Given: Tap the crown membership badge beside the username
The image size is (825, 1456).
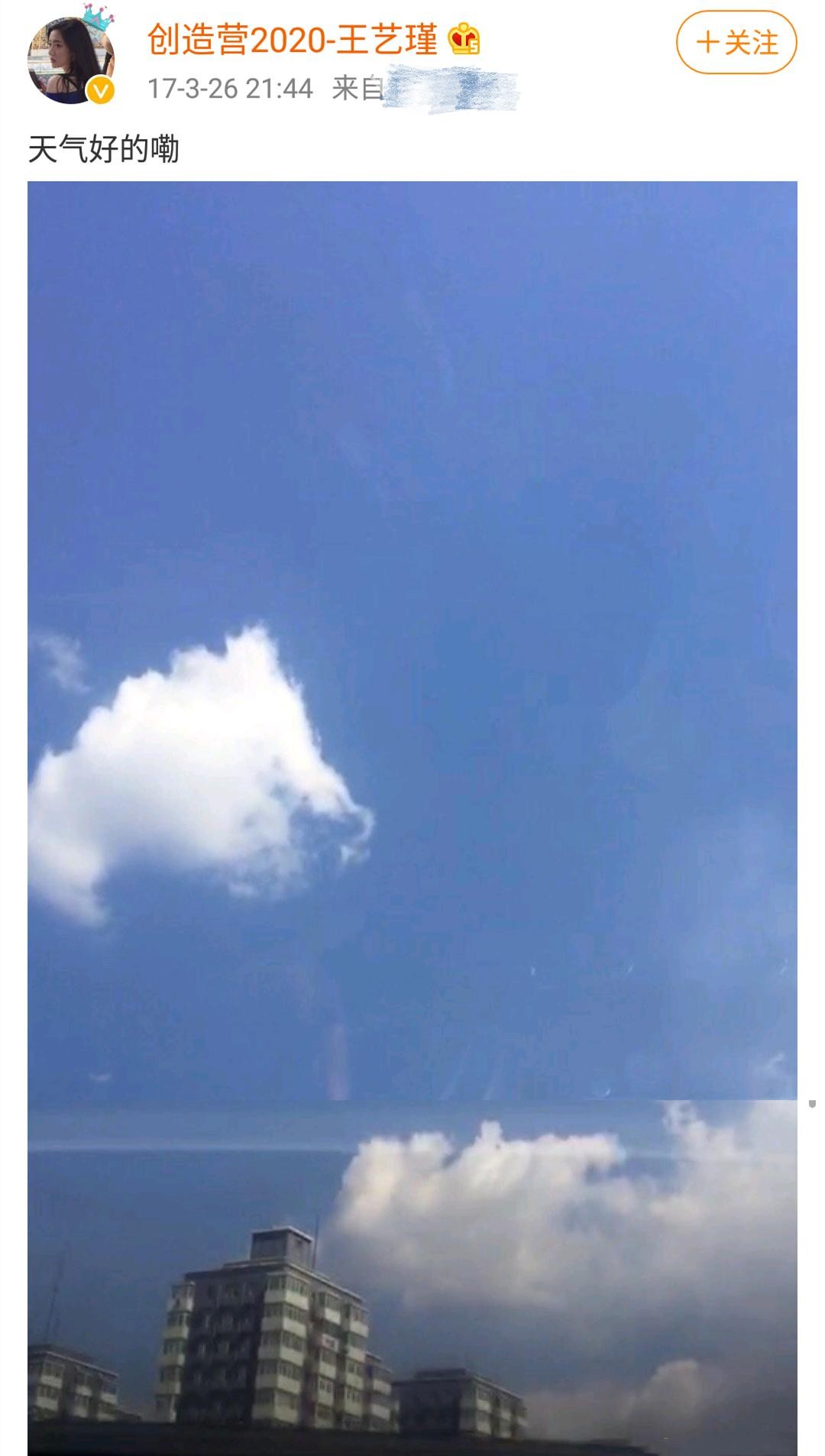Looking at the screenshot, I should click(464, 40).
